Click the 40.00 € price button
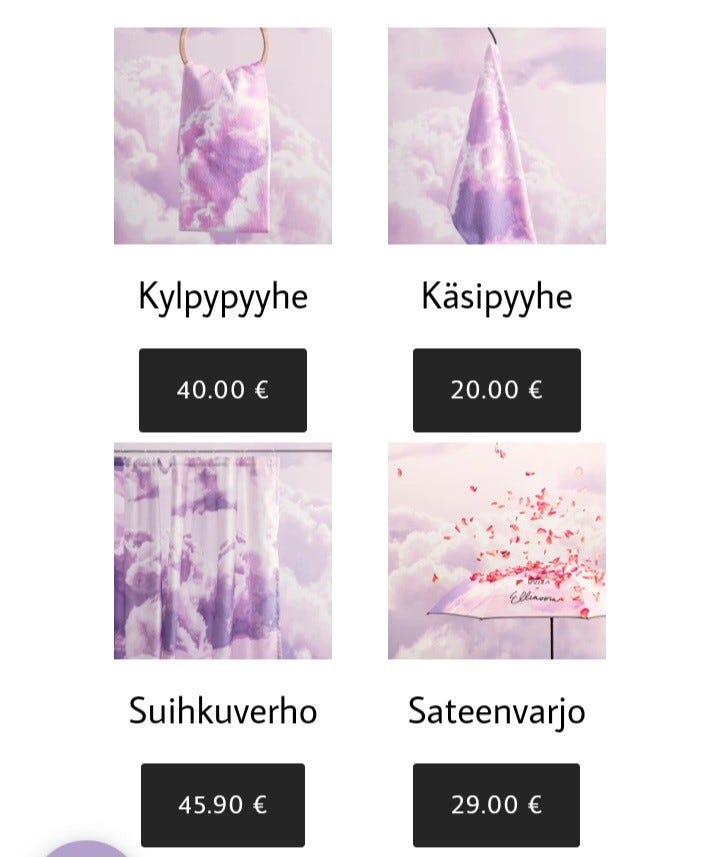The image size is (720, 857). point(223,389)
